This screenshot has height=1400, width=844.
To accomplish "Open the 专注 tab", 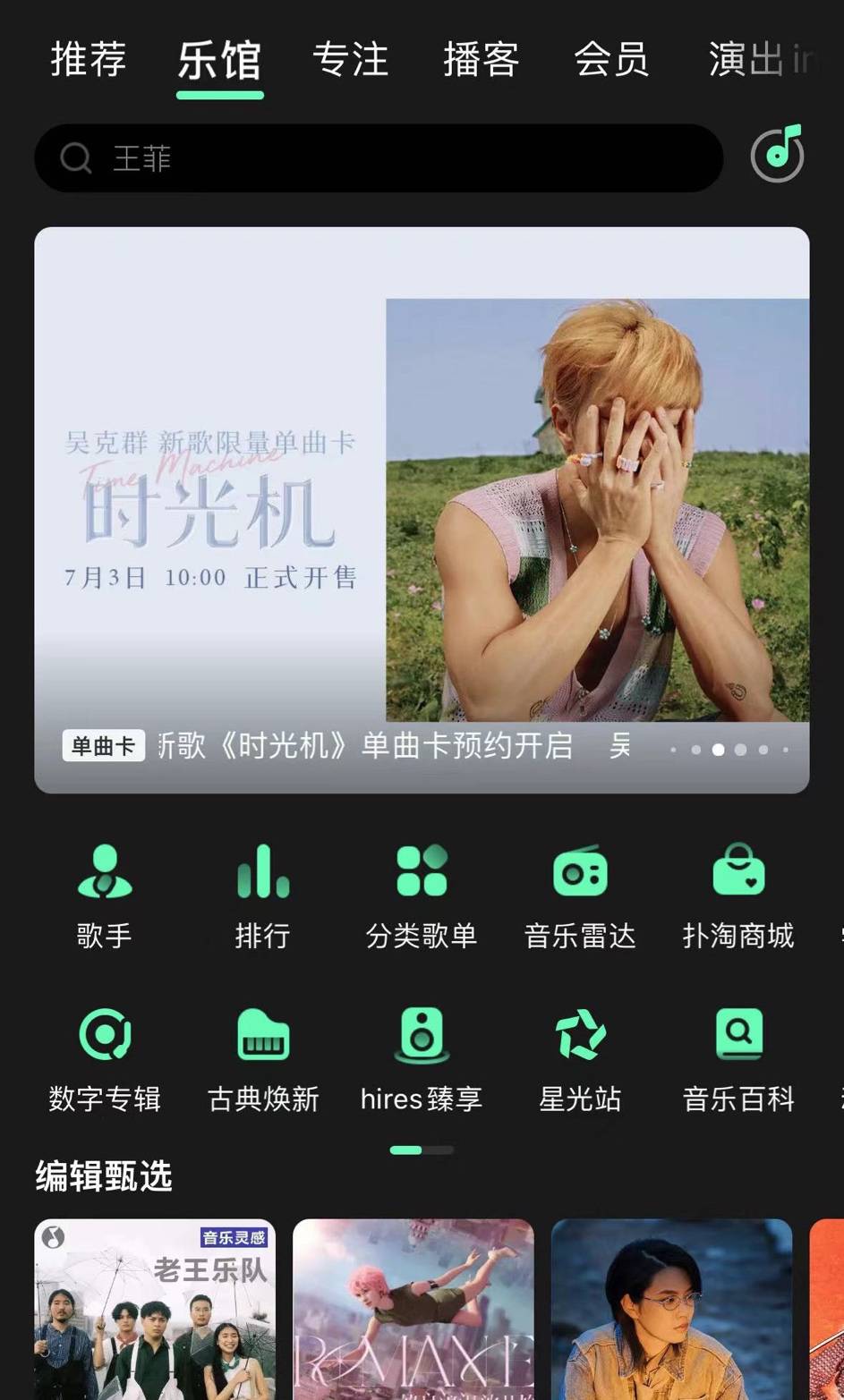I will point(350,61).
